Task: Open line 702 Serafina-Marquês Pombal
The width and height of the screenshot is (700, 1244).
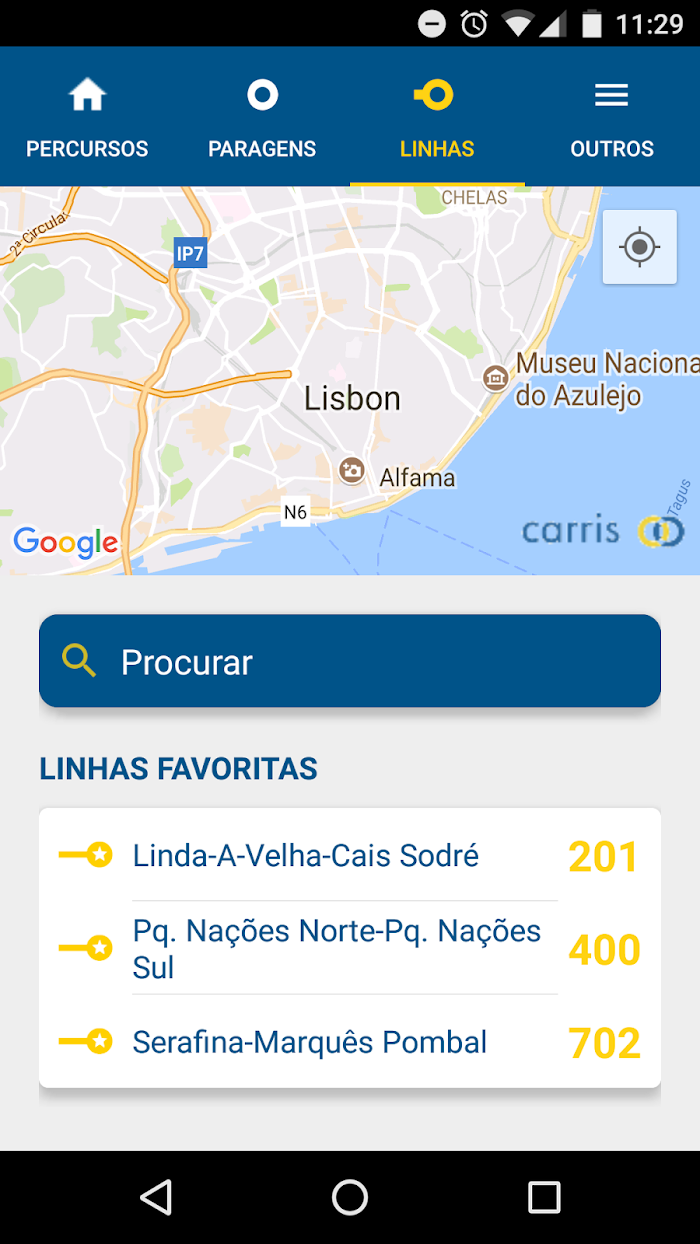Action: coord(350,1042)
